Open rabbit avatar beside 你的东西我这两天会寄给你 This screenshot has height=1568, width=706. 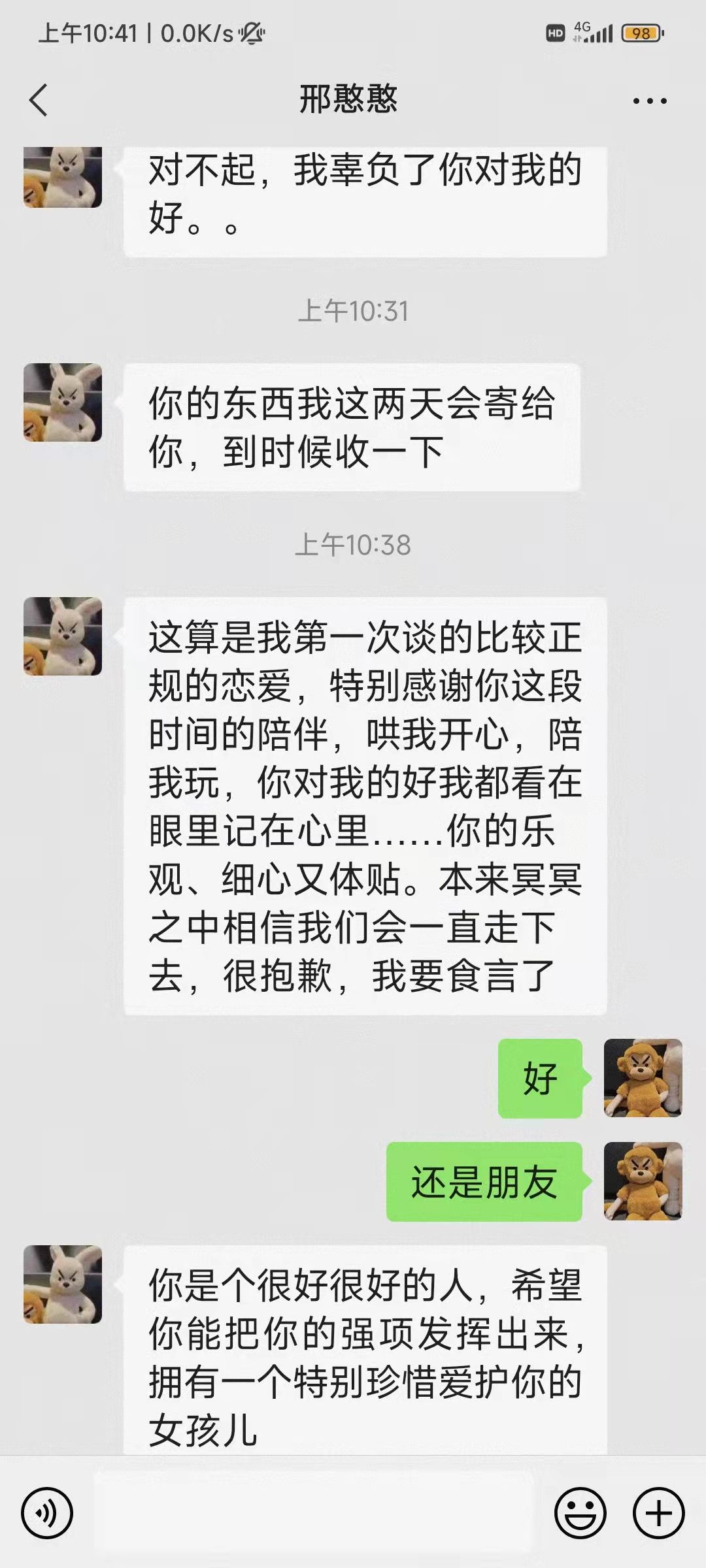click(x=63, y=402)
